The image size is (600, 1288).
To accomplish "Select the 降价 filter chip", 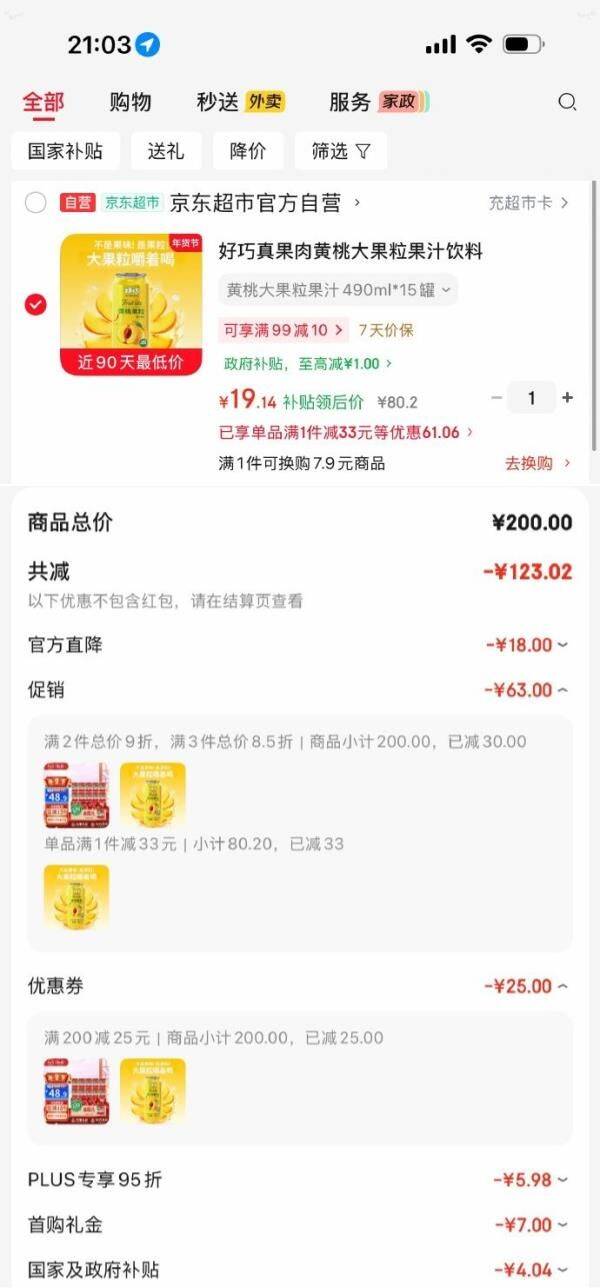I will tap(248, 151).
